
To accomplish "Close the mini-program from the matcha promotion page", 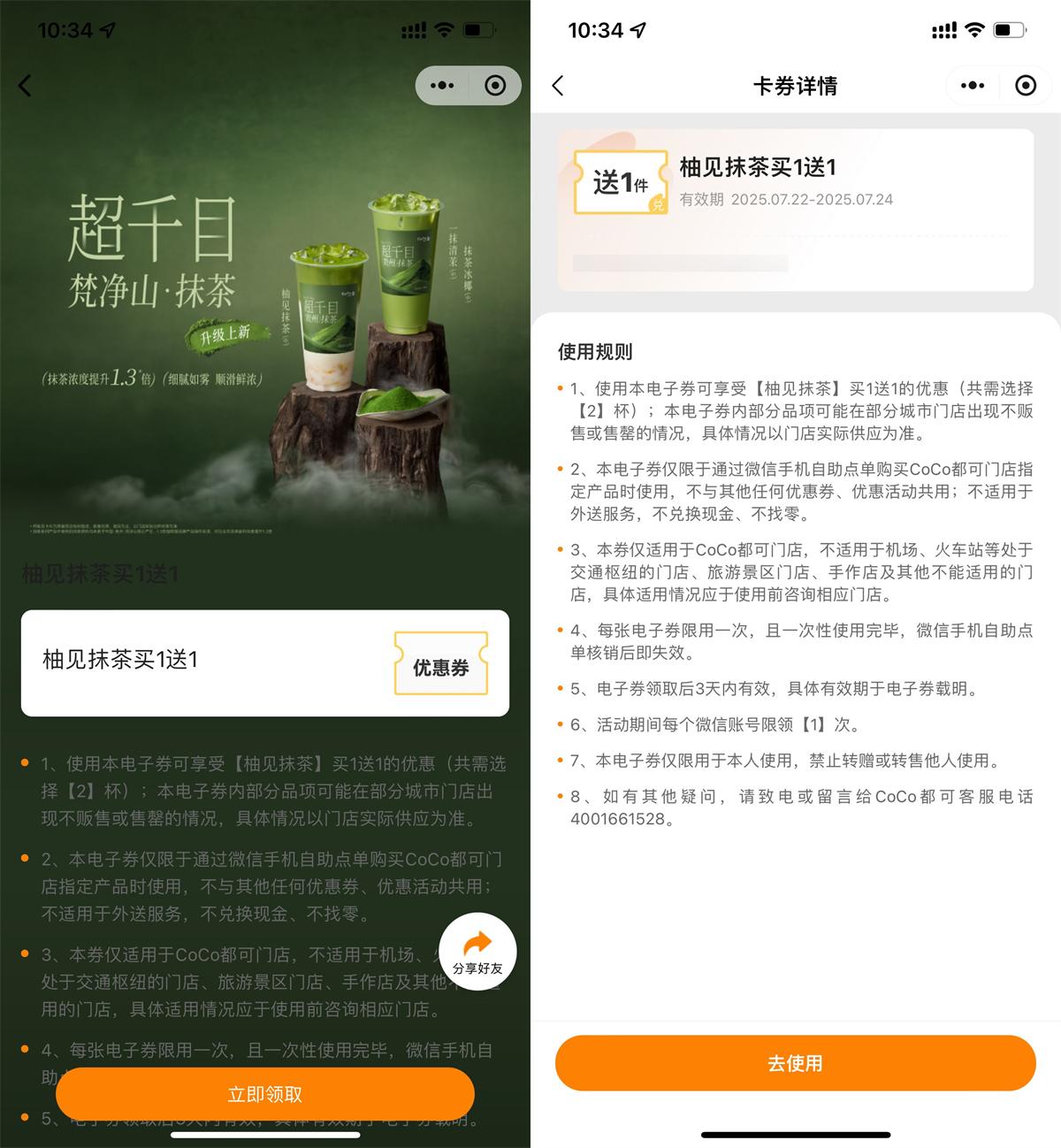I will coord(495,86).
